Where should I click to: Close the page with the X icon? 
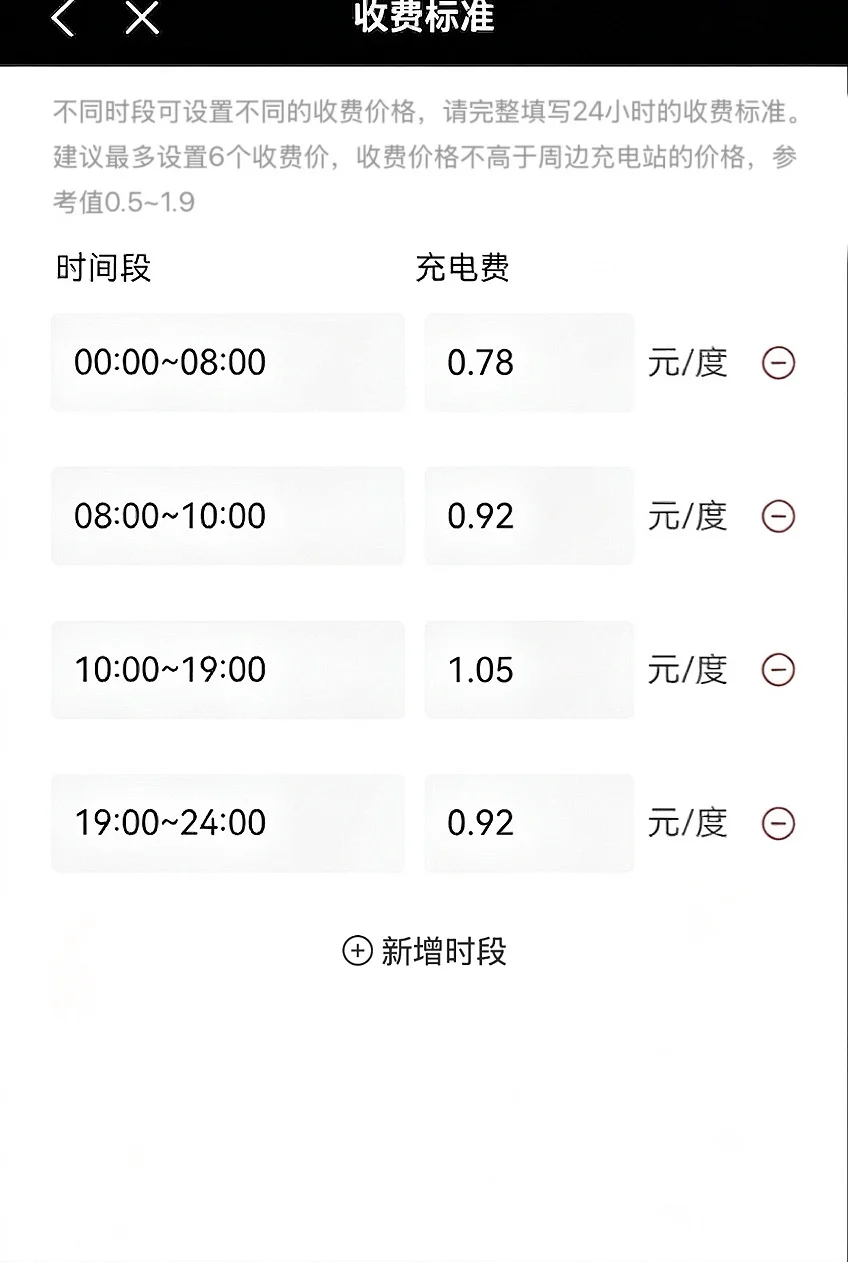(x=142, y=17)
